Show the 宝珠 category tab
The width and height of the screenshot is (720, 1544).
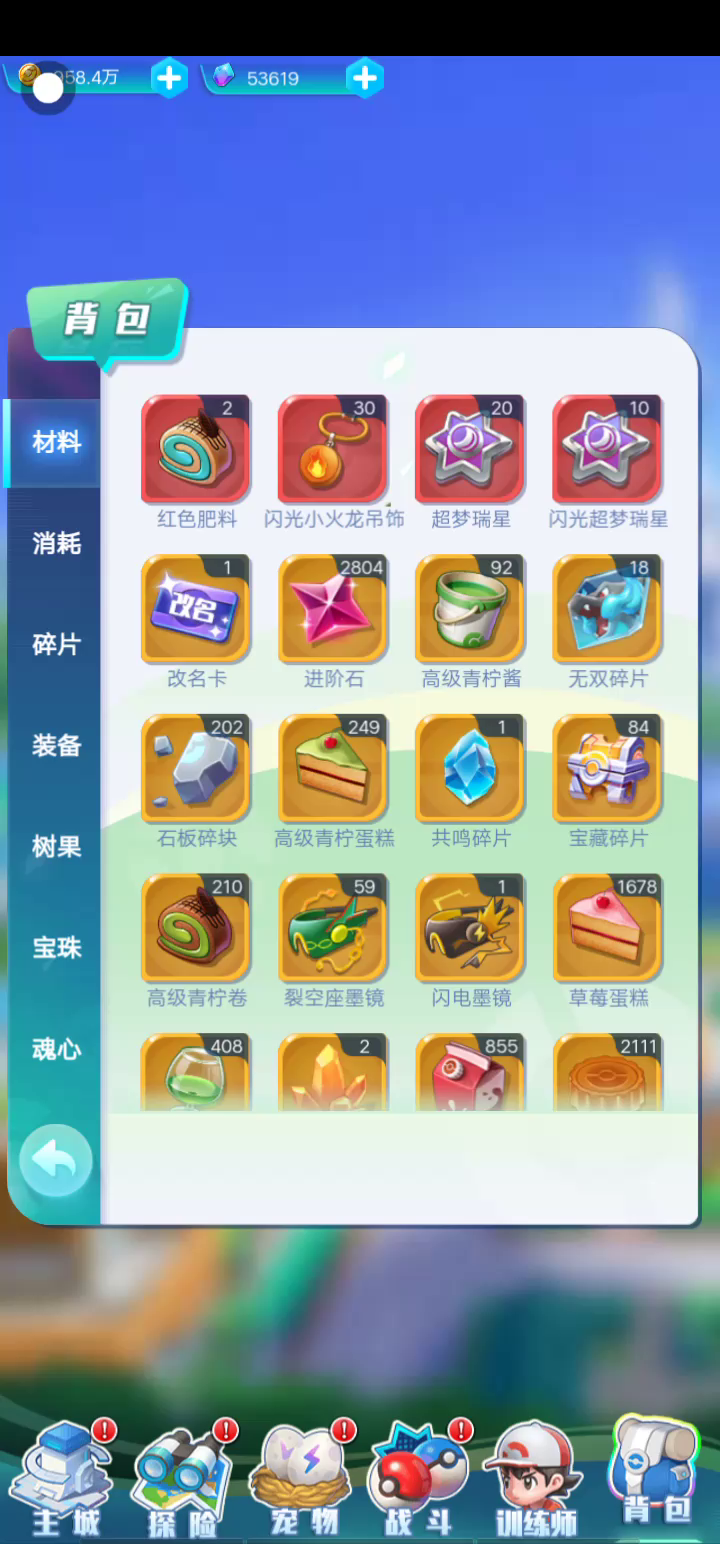pyautogui.click(x=56, y=948)
